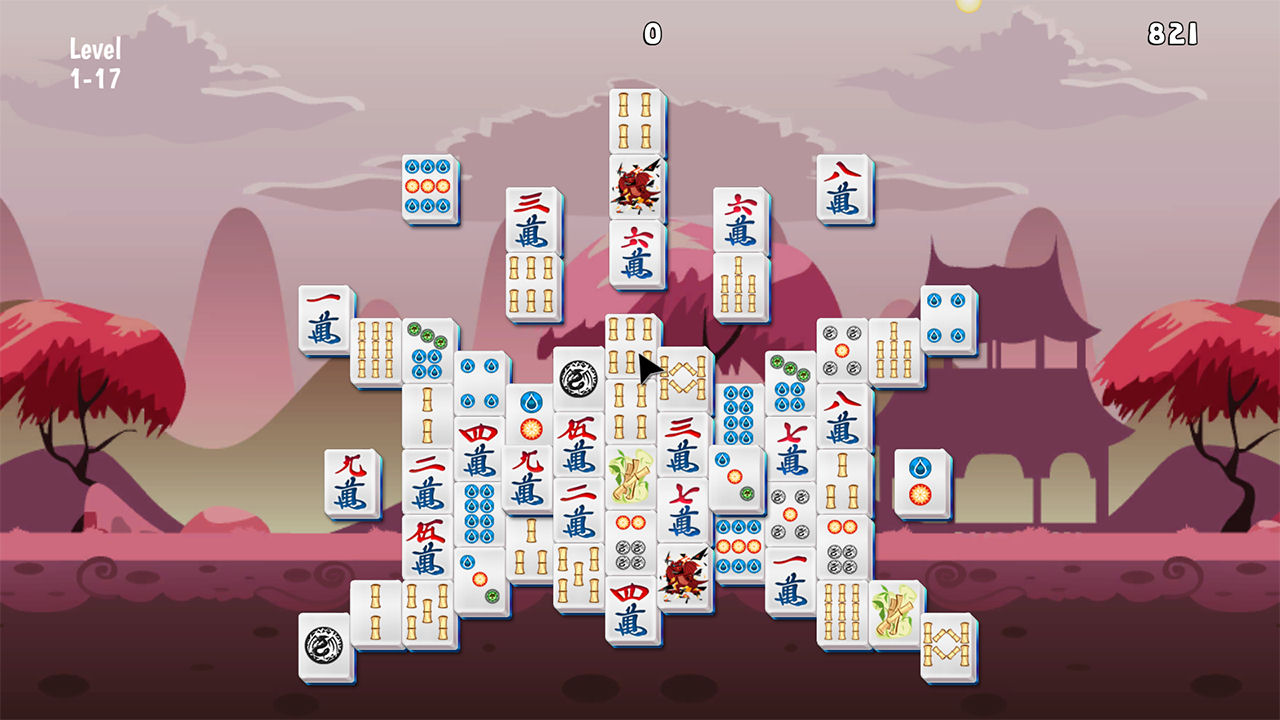
Task: Choose the free-standing drops-and-orange-circles tile
Action: coord(430,188)
